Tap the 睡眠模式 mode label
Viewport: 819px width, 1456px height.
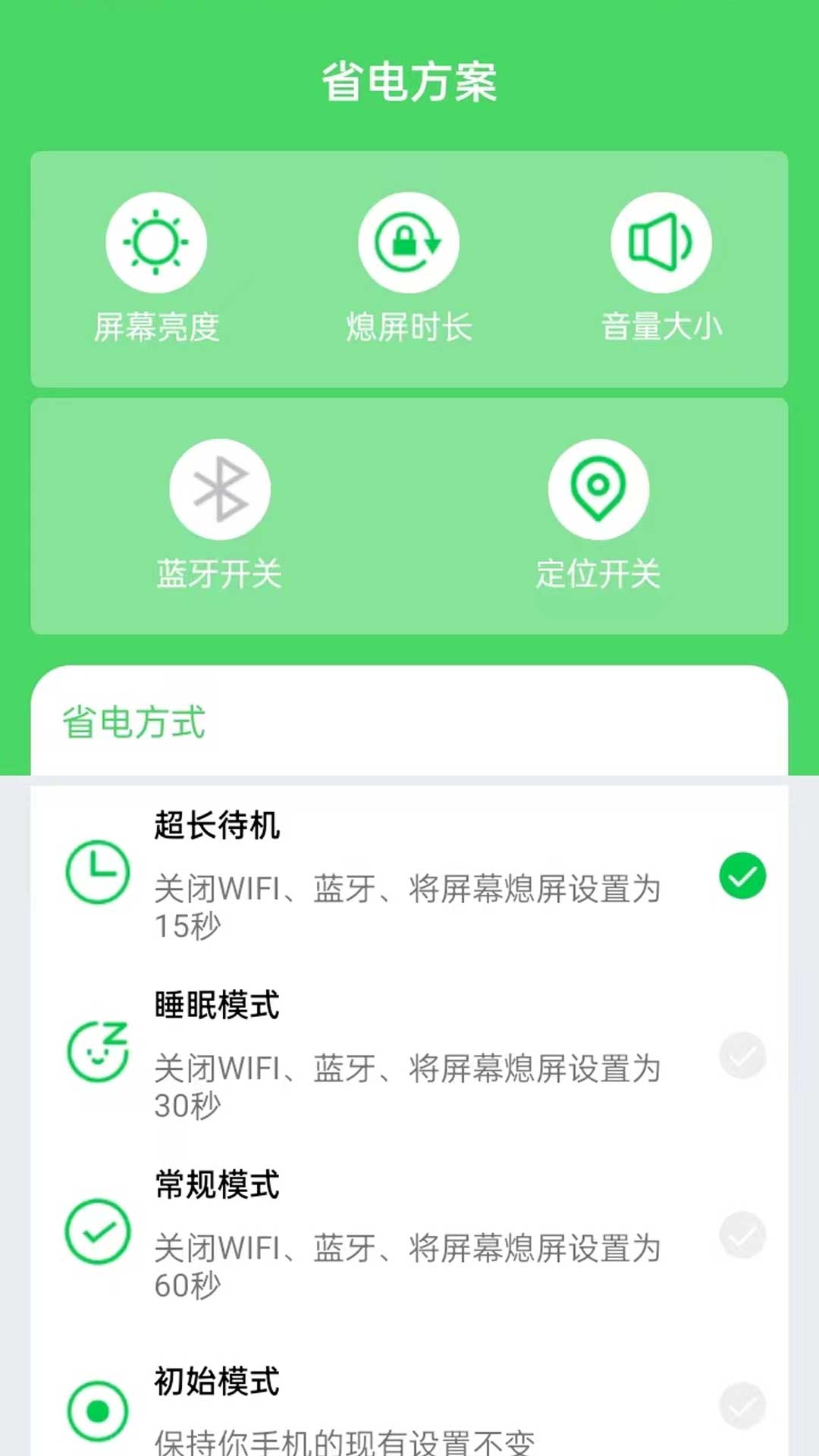(x=218, y=1007)
